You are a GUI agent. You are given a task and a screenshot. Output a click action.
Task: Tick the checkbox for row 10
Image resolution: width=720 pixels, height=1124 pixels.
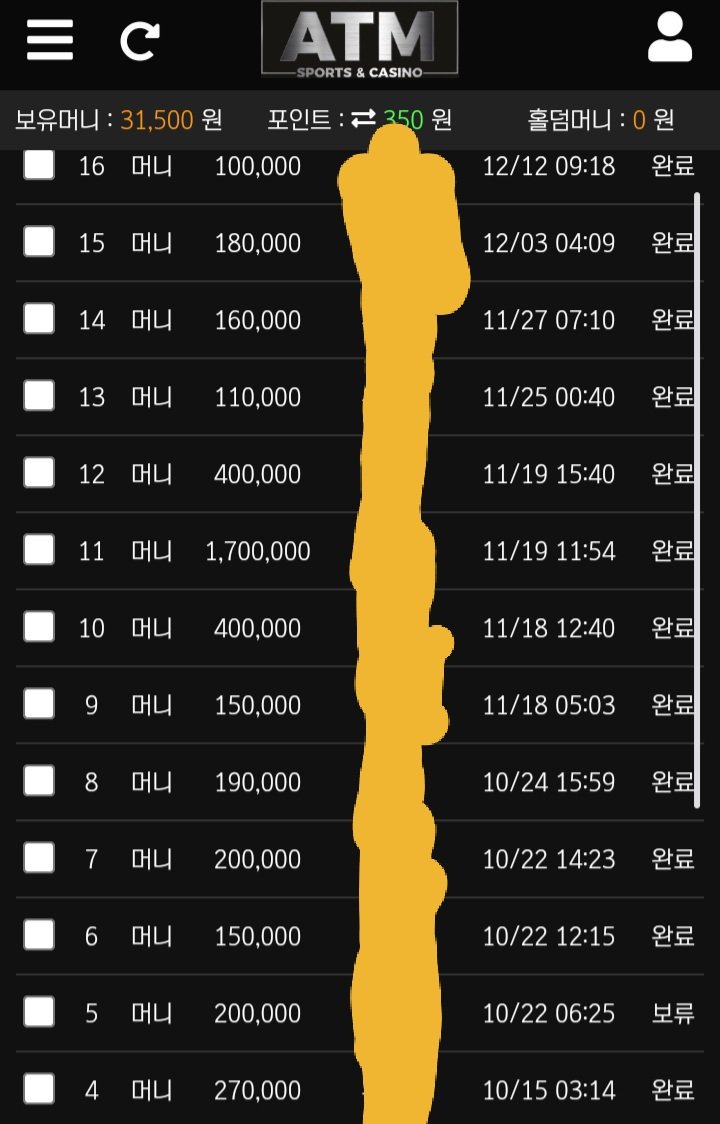(x=39, y=627)
